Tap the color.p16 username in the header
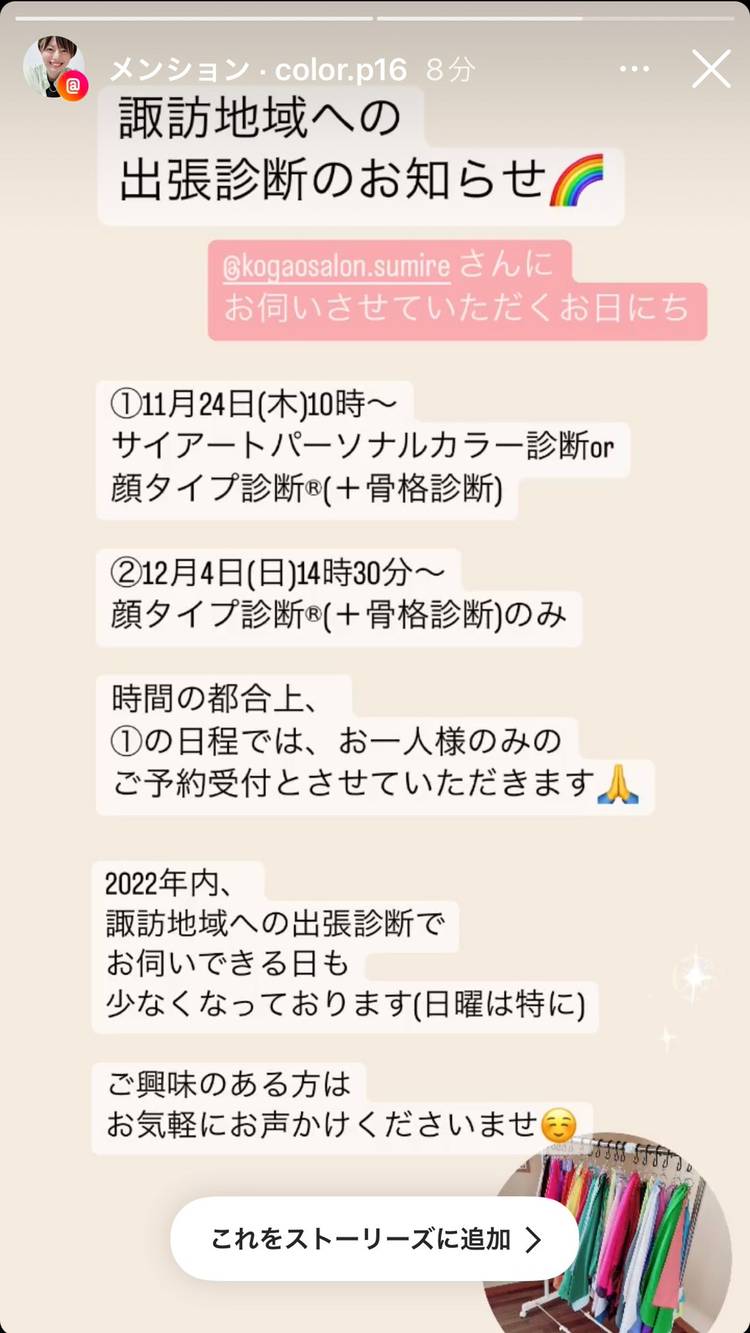The height and width of the screenshot is (1333, 750). tap(340, 70)
